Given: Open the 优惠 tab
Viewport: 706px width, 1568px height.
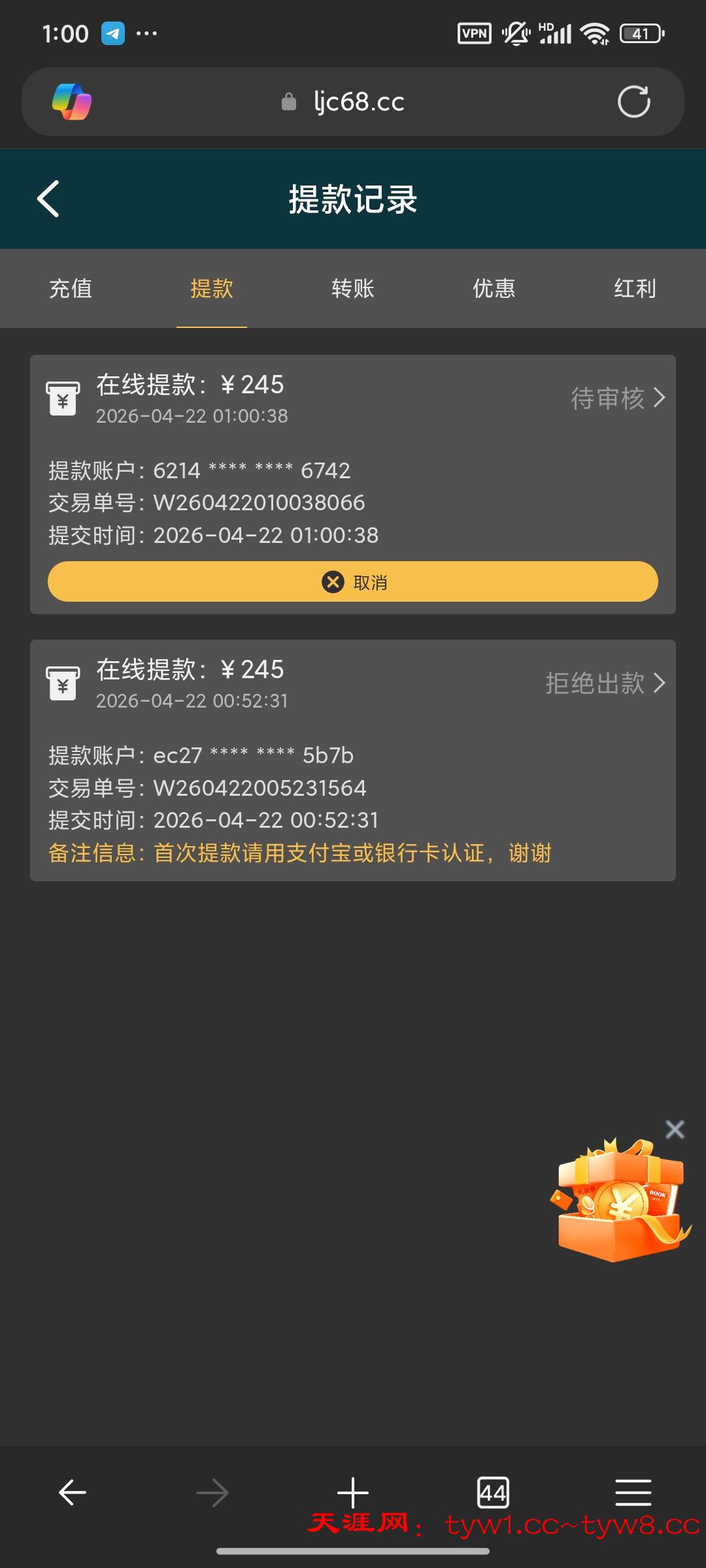Looking at the screenshot, I should pyautogui.click(x=494, y=288).
